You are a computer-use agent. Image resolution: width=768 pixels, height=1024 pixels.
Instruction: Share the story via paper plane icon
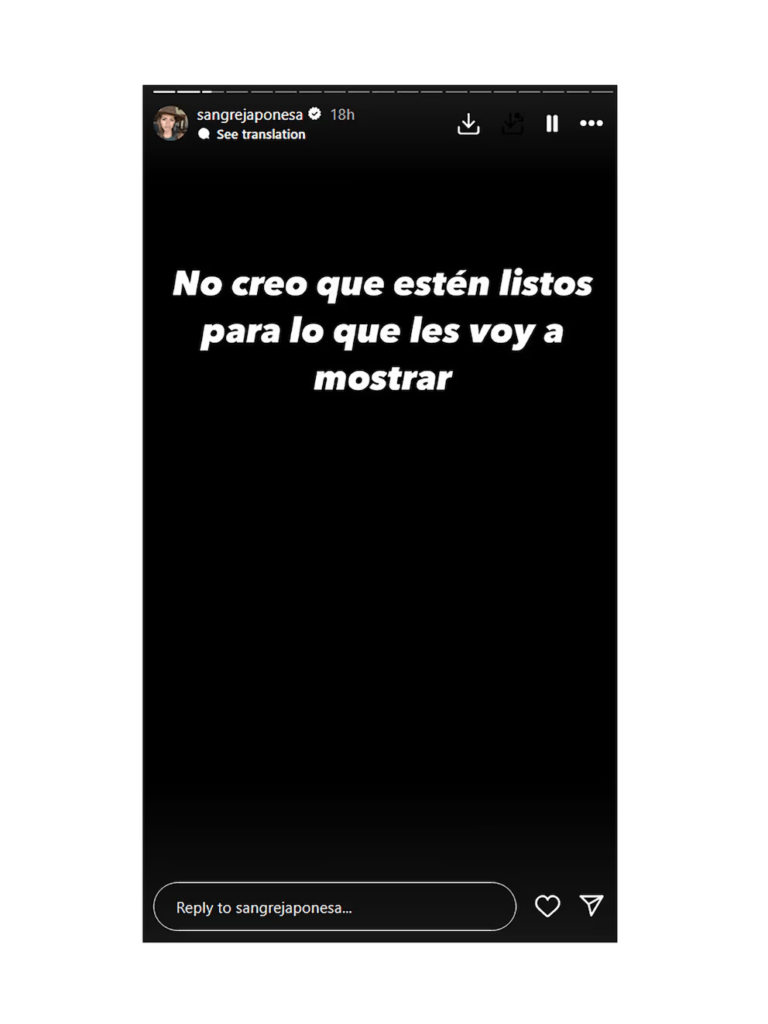(592, 906)
